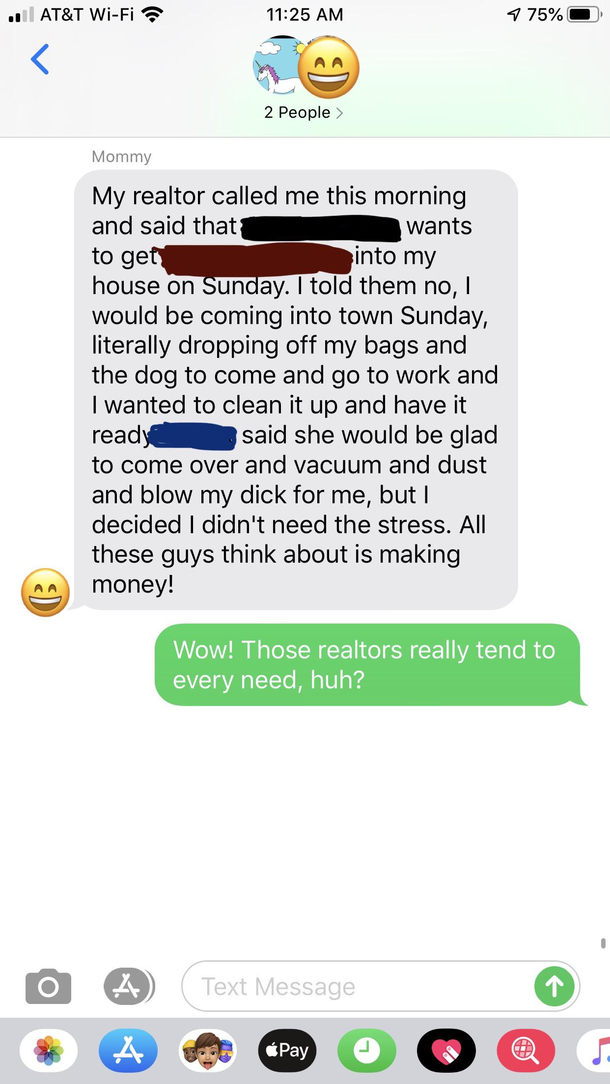Open the Photos iMessage app
The image size is (610, 1084).
[48, 1050]
